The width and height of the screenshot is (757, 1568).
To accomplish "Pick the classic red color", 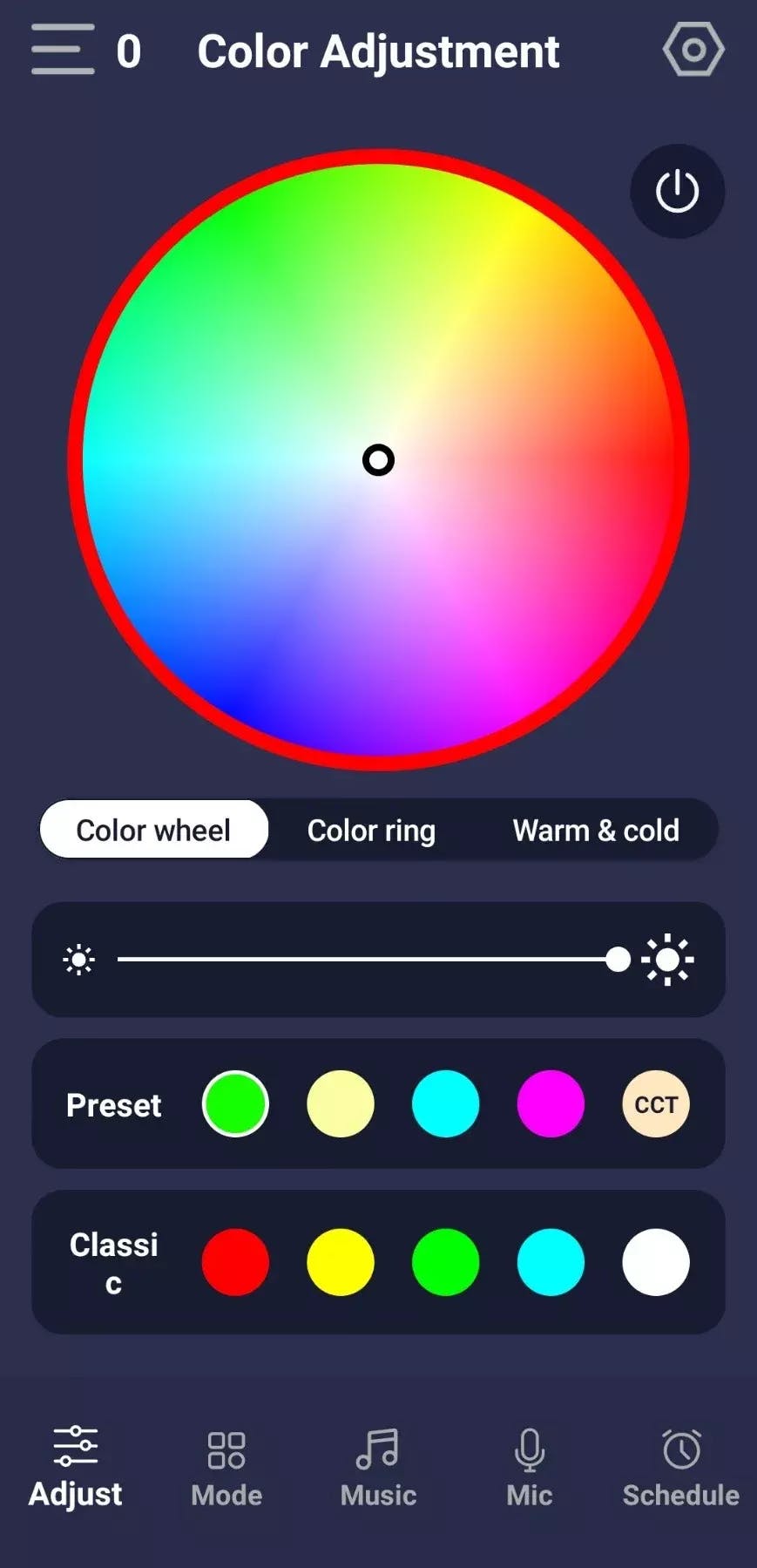I will (x=235, y=1262).
